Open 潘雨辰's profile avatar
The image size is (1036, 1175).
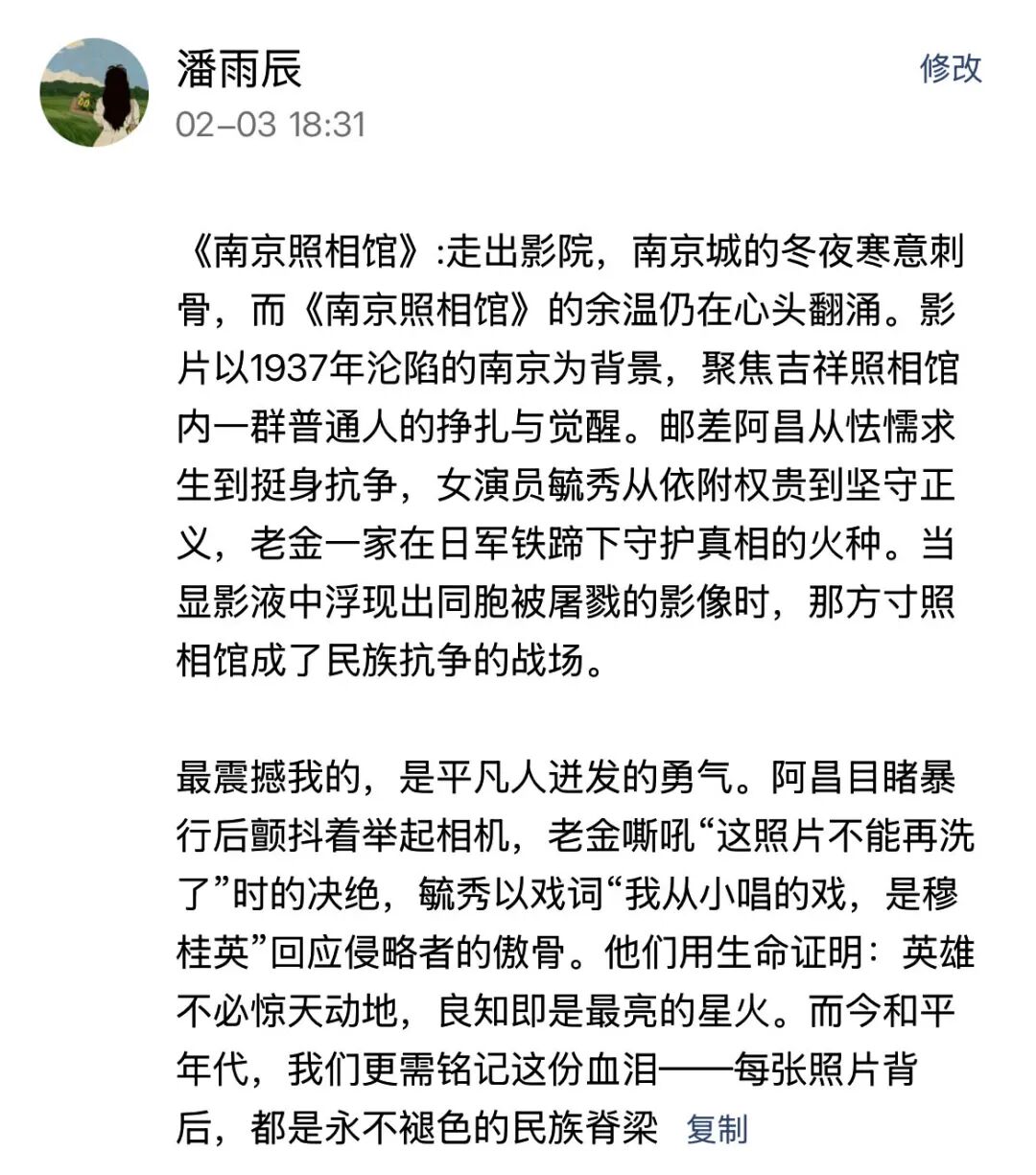(x=94, y=93)
